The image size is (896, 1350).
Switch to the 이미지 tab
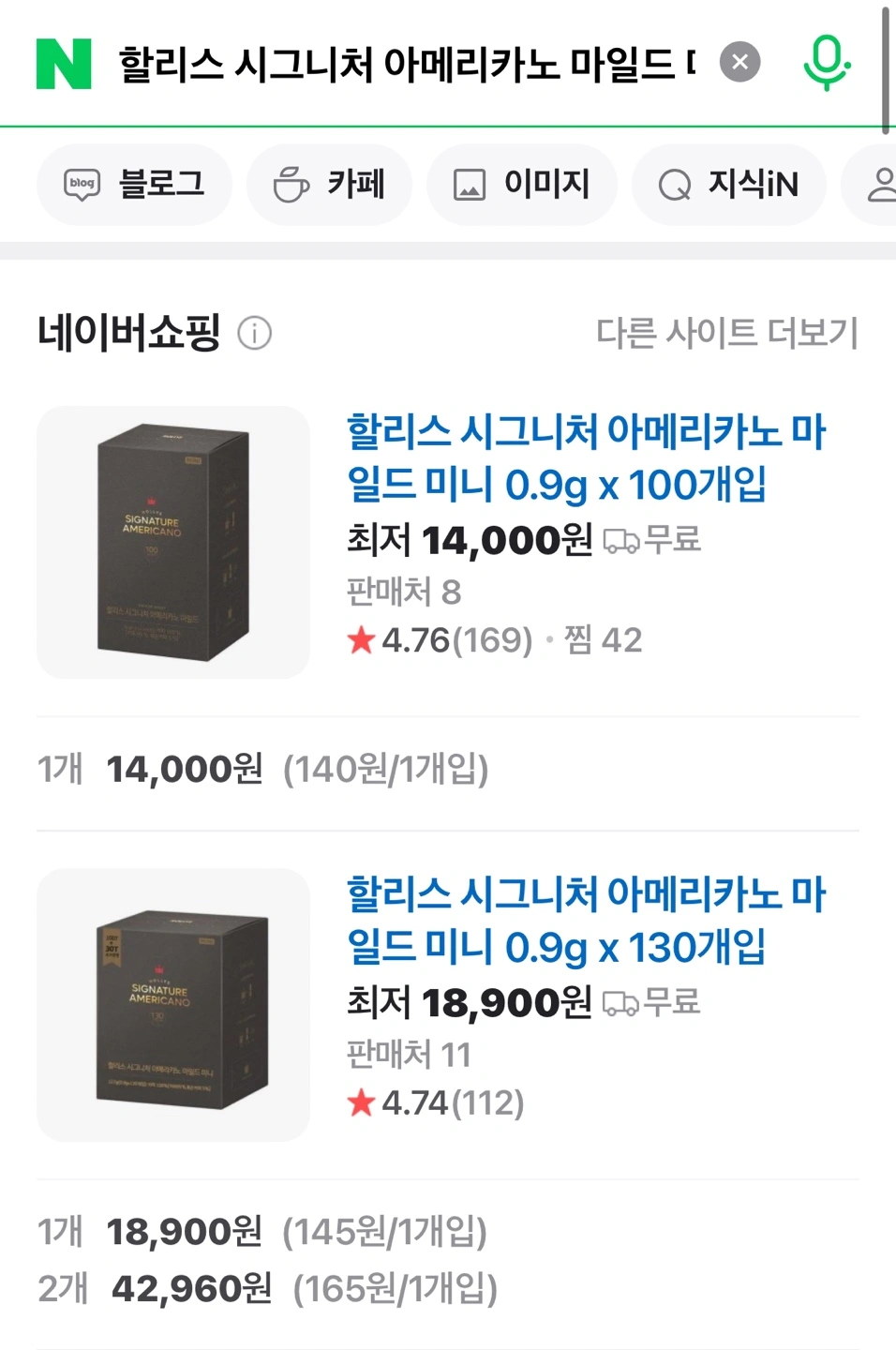click(x=522, y=185)
